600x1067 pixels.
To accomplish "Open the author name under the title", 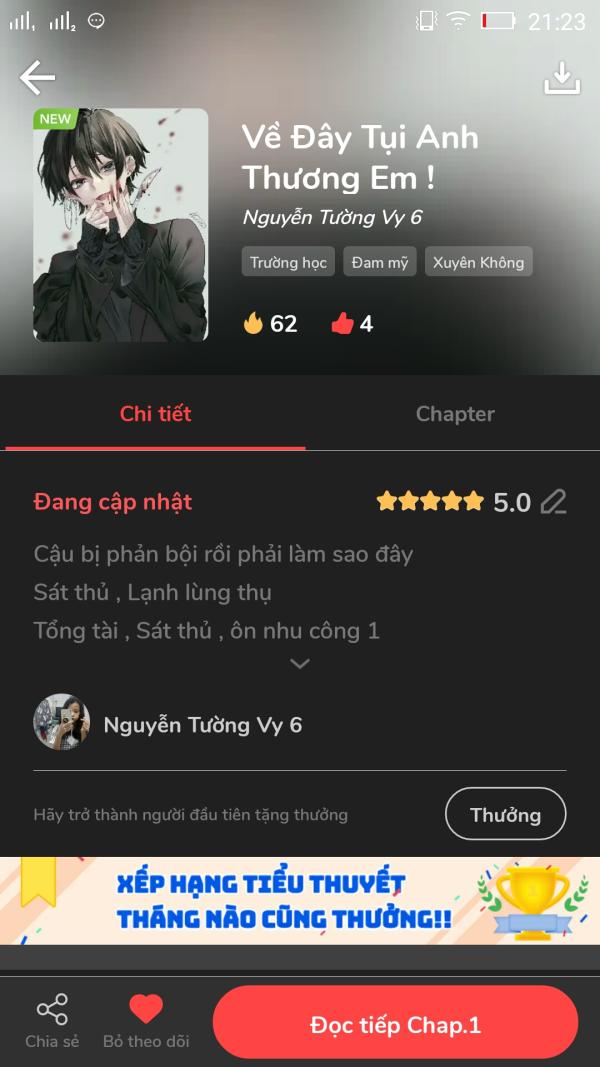I will point(332,217).
